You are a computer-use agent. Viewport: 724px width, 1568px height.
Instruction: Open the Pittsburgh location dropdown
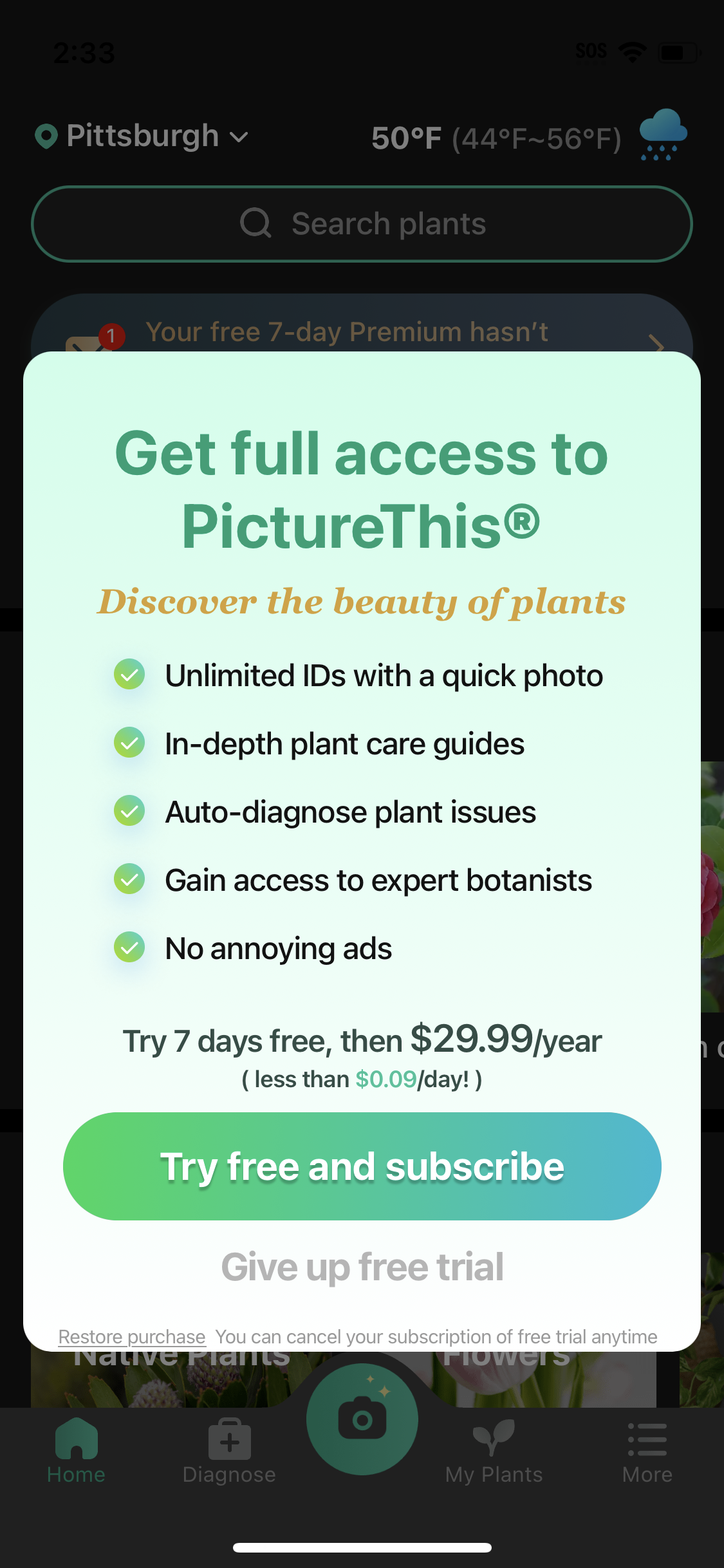(239, 137)
